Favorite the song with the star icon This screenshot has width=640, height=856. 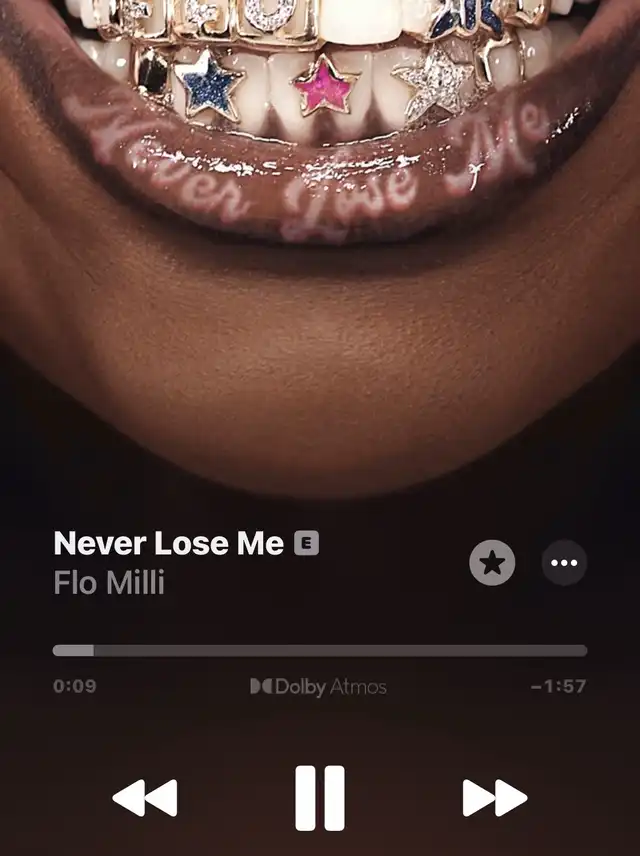(492, 563)
